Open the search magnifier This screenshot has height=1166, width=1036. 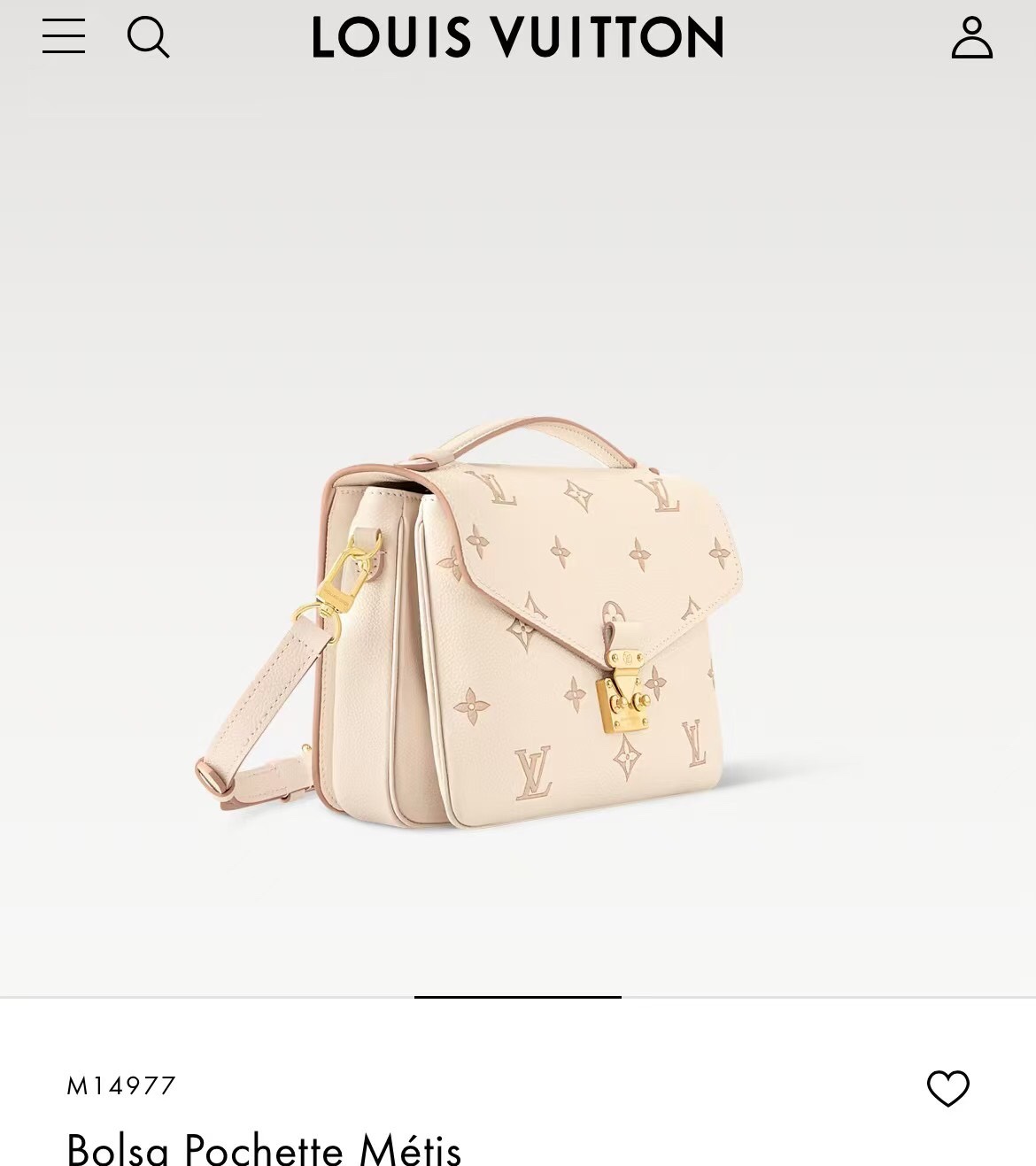pos(148,38)
